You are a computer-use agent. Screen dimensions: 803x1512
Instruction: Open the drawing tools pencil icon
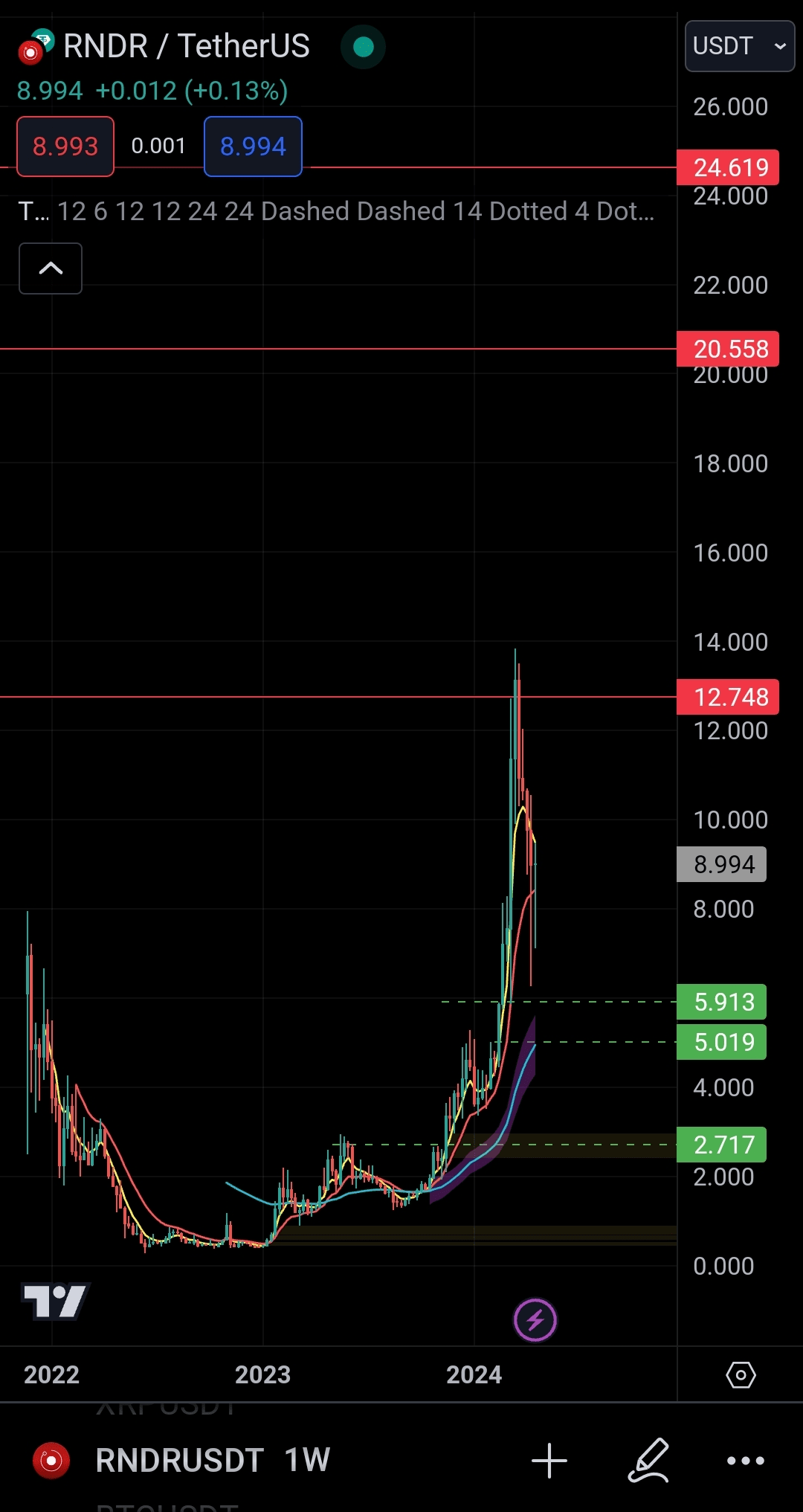649,1461
